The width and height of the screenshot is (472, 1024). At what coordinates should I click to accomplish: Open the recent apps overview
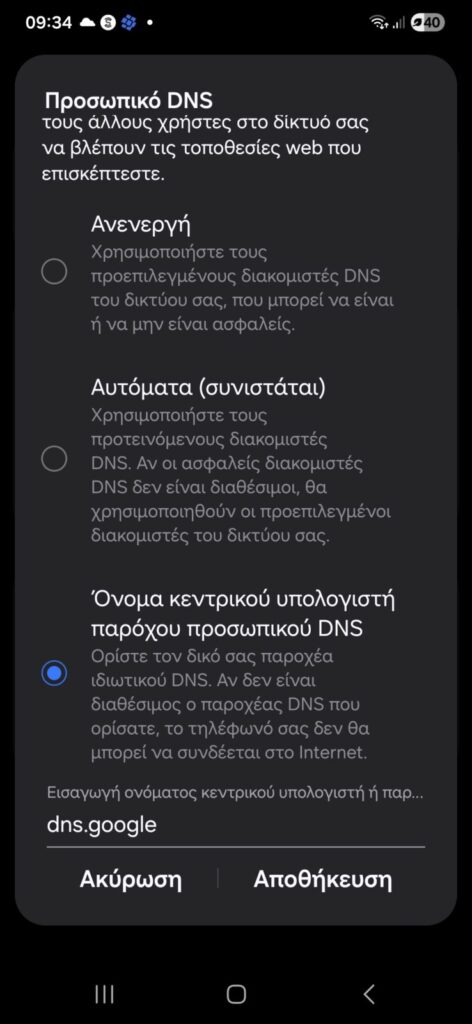tap(104, 994)
